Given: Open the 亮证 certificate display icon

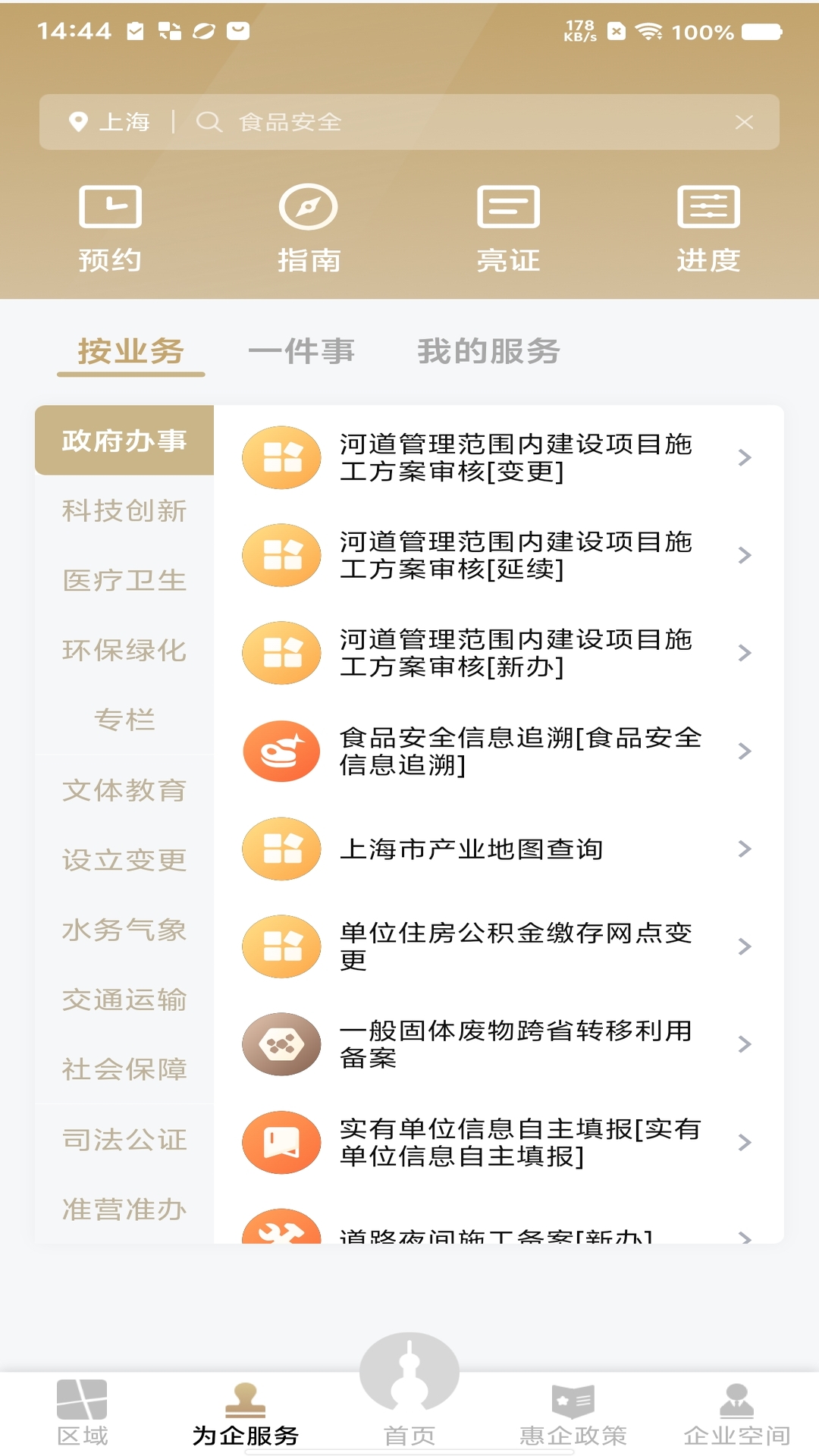Looking at the screenshot, I should [510, 209].
